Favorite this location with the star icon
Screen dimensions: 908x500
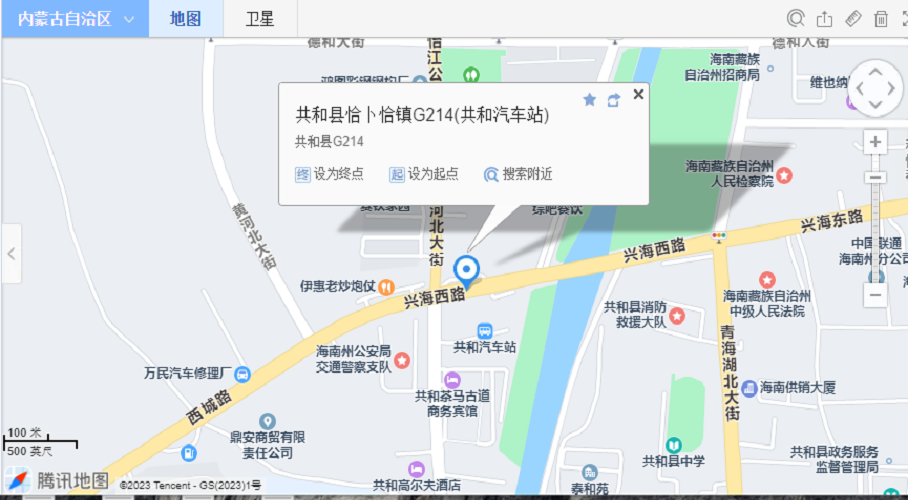(590, 99)
